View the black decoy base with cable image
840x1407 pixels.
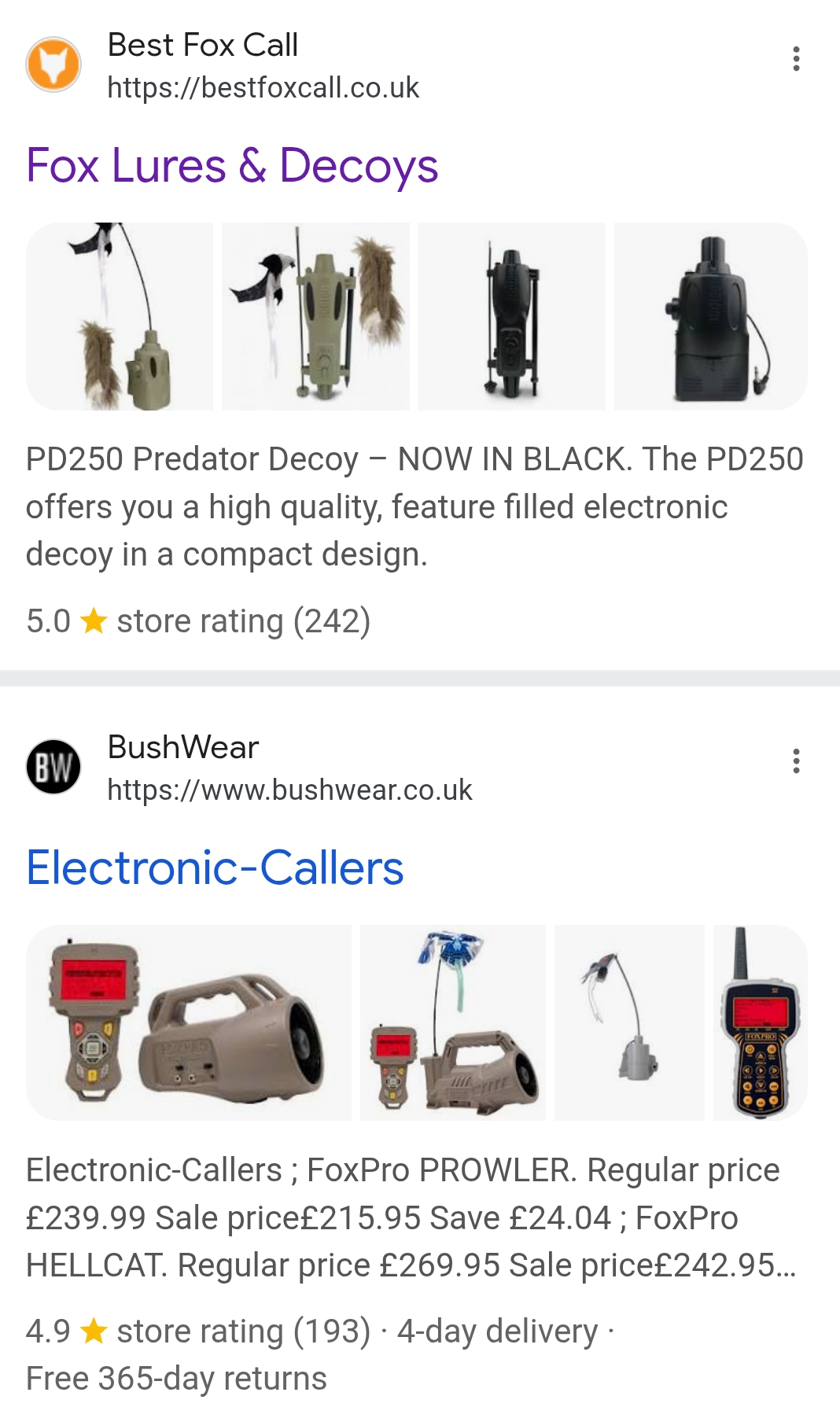[710, 317]
